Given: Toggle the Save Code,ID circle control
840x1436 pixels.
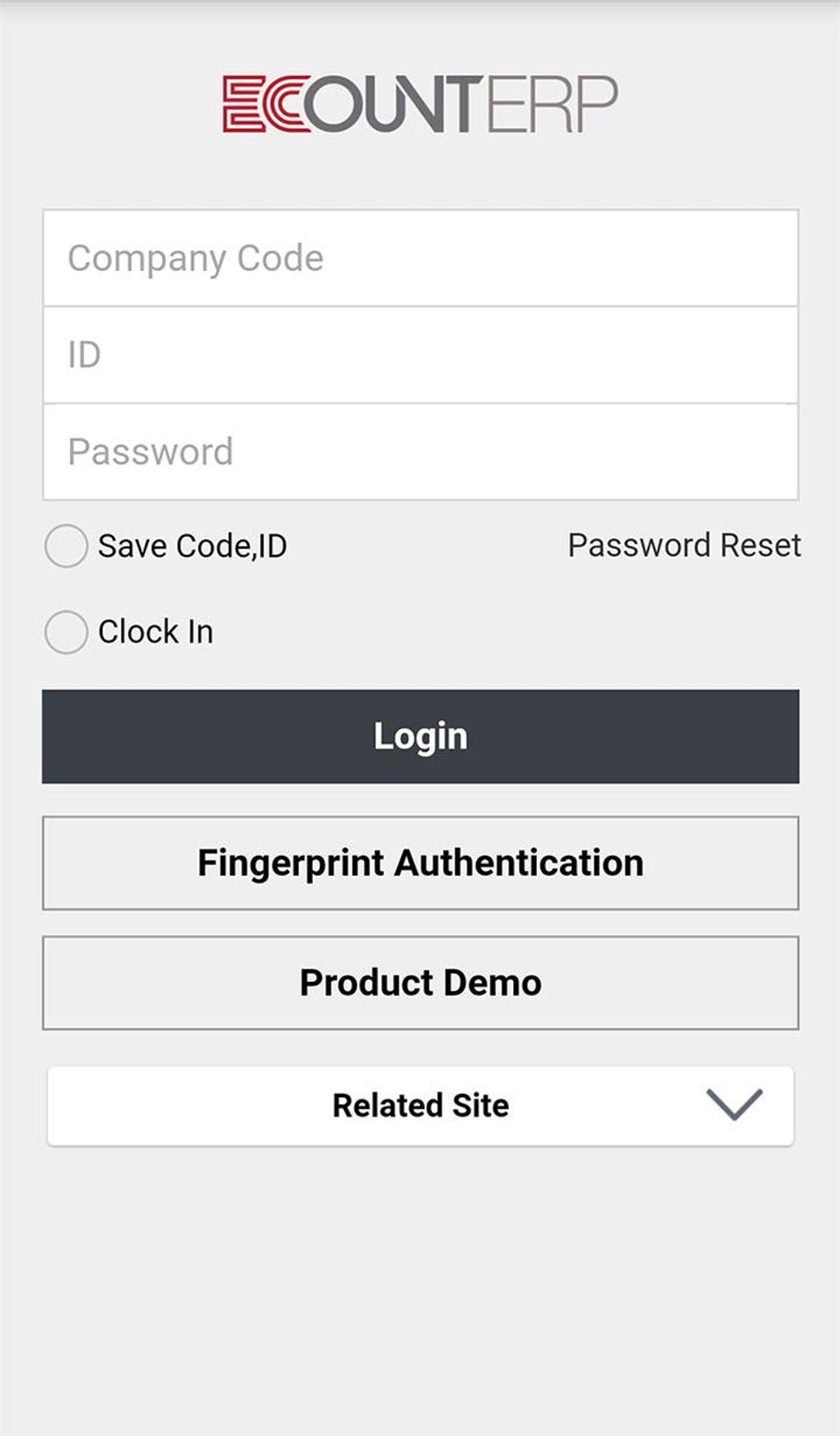Looking at the screenshot, I should point(66,545).
